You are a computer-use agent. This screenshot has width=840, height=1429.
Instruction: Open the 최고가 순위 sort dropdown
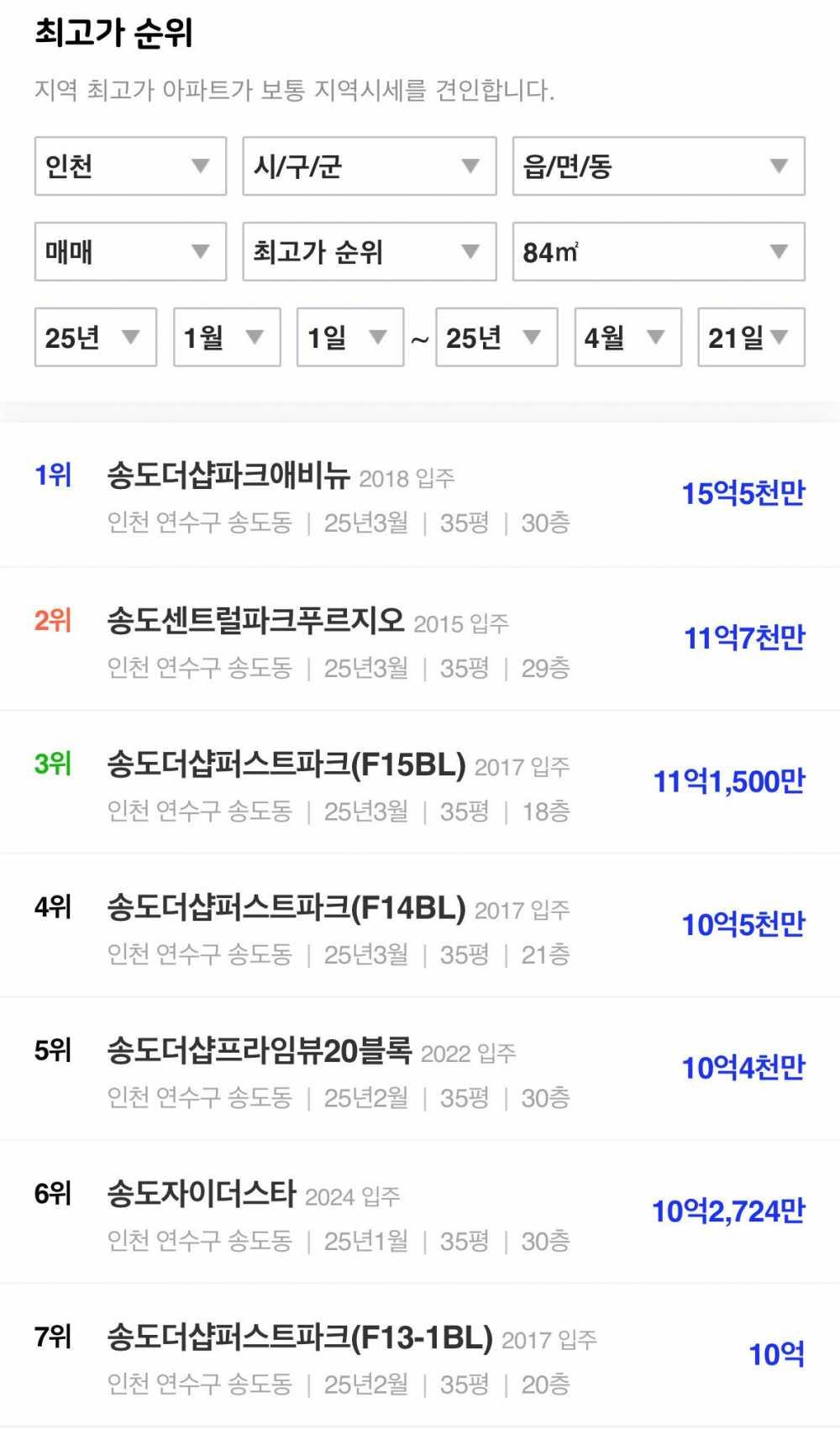369,252
